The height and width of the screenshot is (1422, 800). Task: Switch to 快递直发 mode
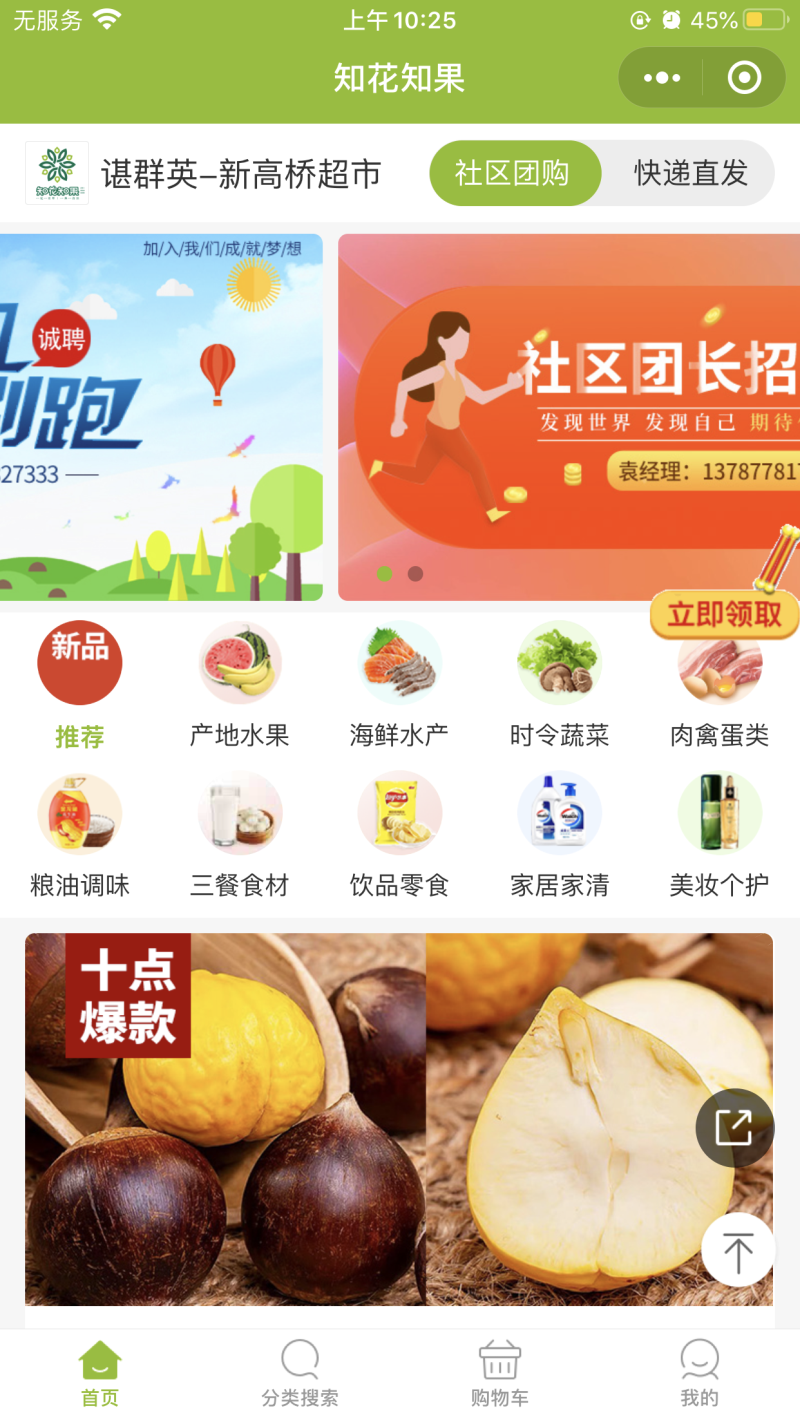[x=690, y=174]
